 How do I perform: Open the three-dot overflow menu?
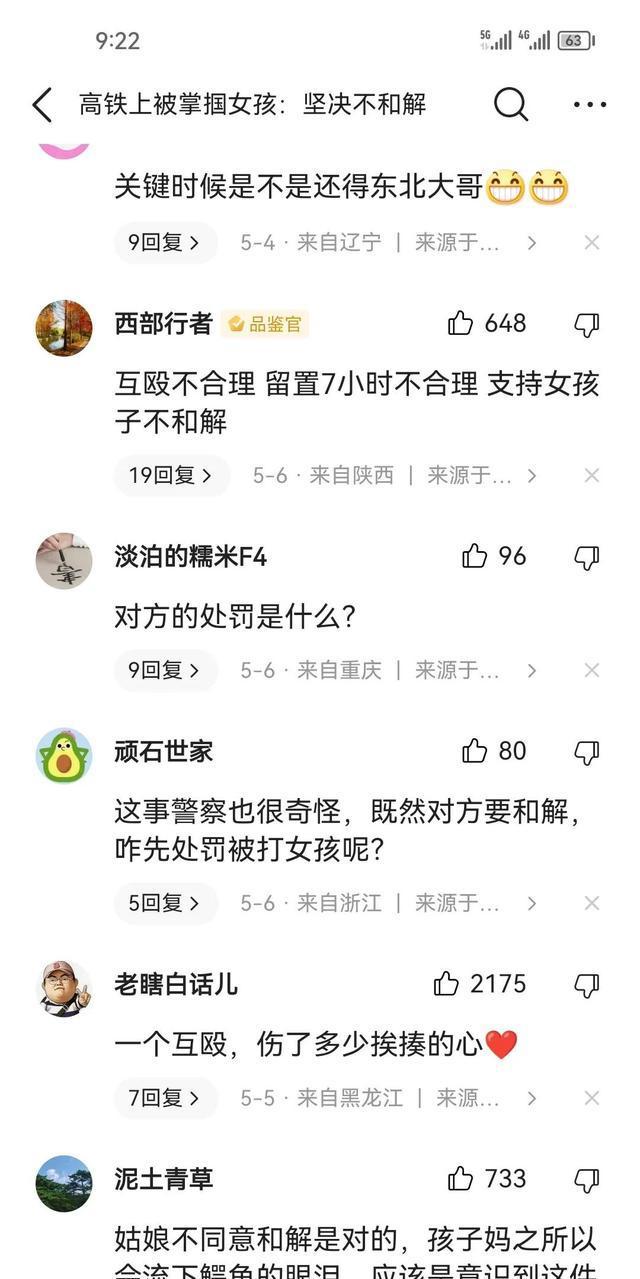click(x=589, y=104)
